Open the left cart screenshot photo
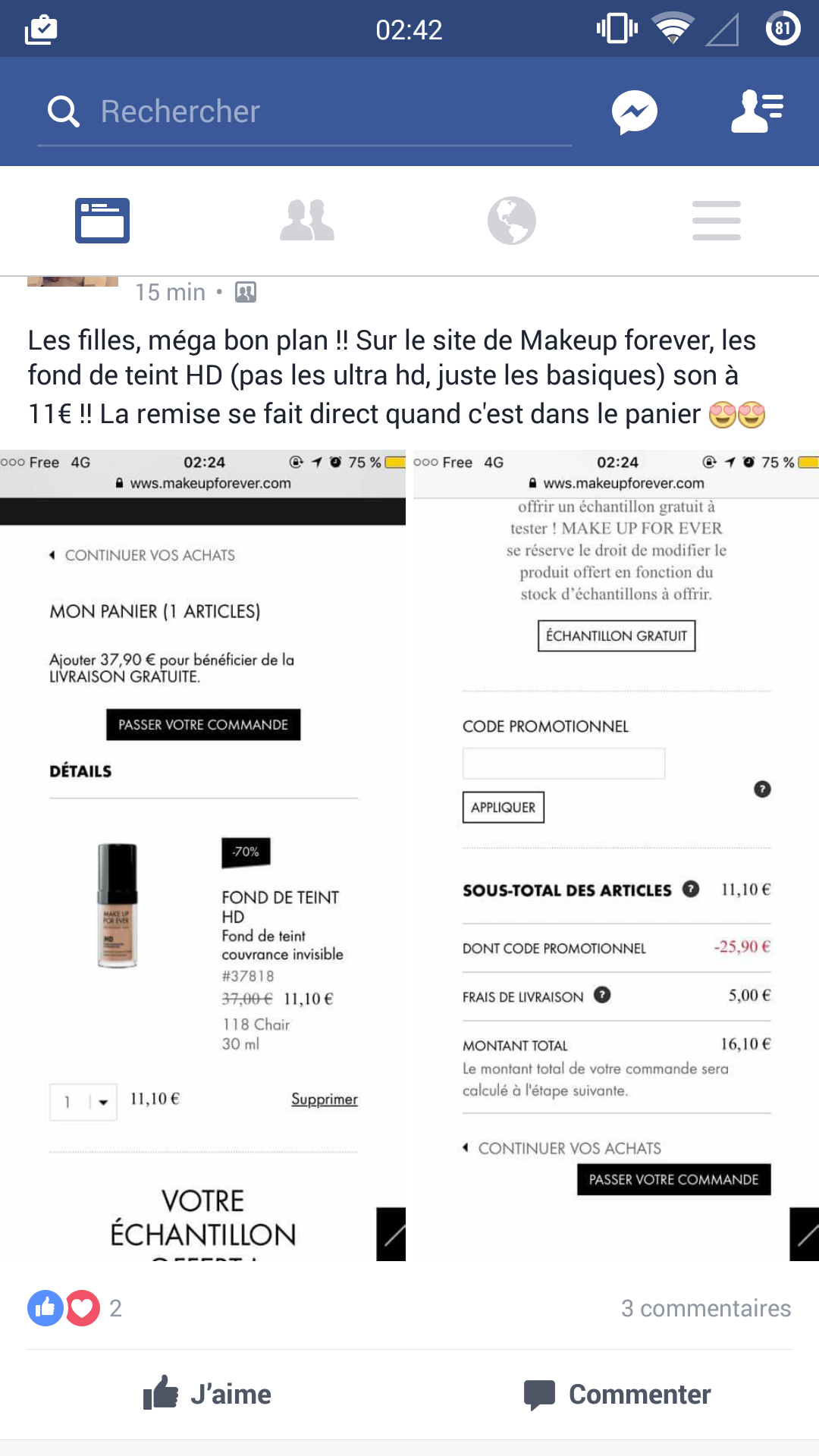Screen dimensions: 819x1456 [x=202, y=855]
